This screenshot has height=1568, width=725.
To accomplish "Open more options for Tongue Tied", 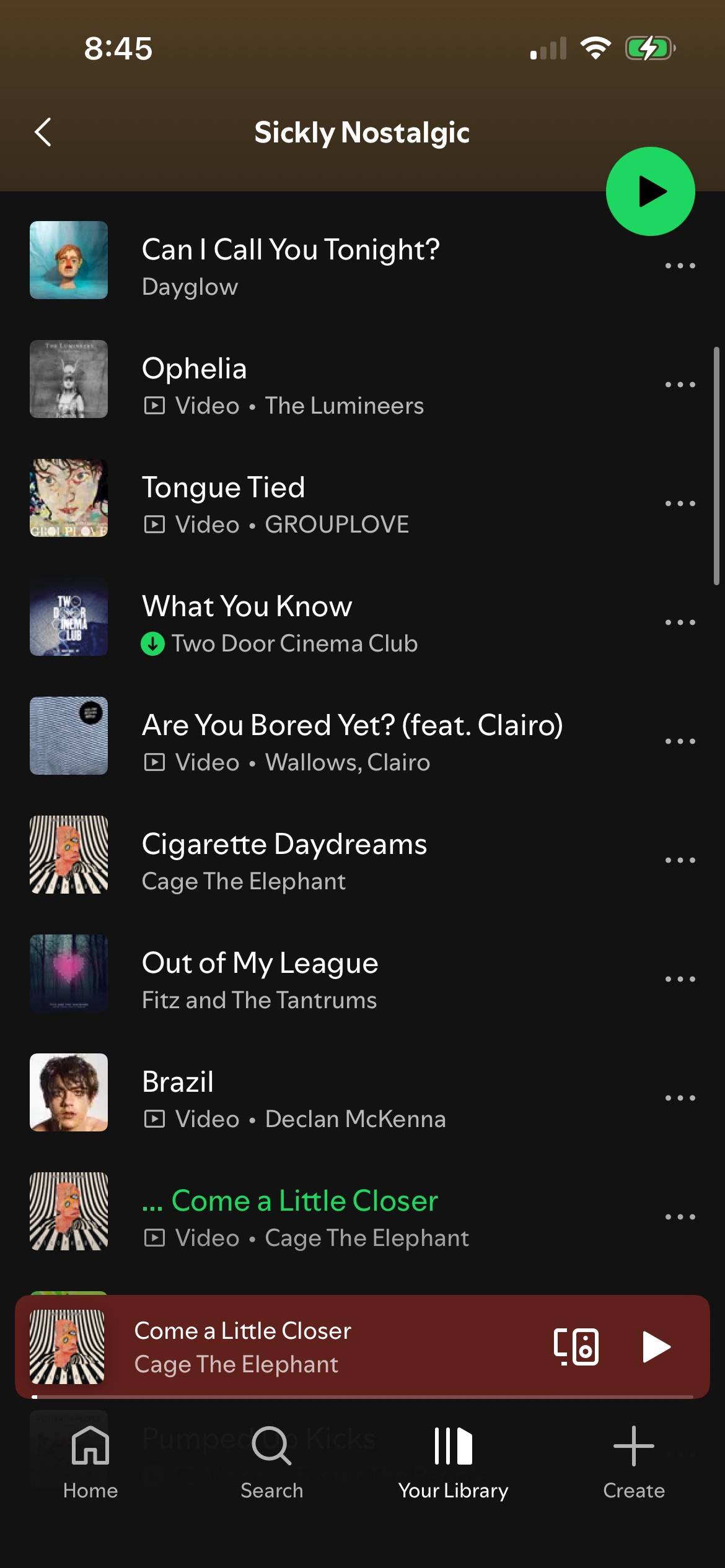I will 680,503.
